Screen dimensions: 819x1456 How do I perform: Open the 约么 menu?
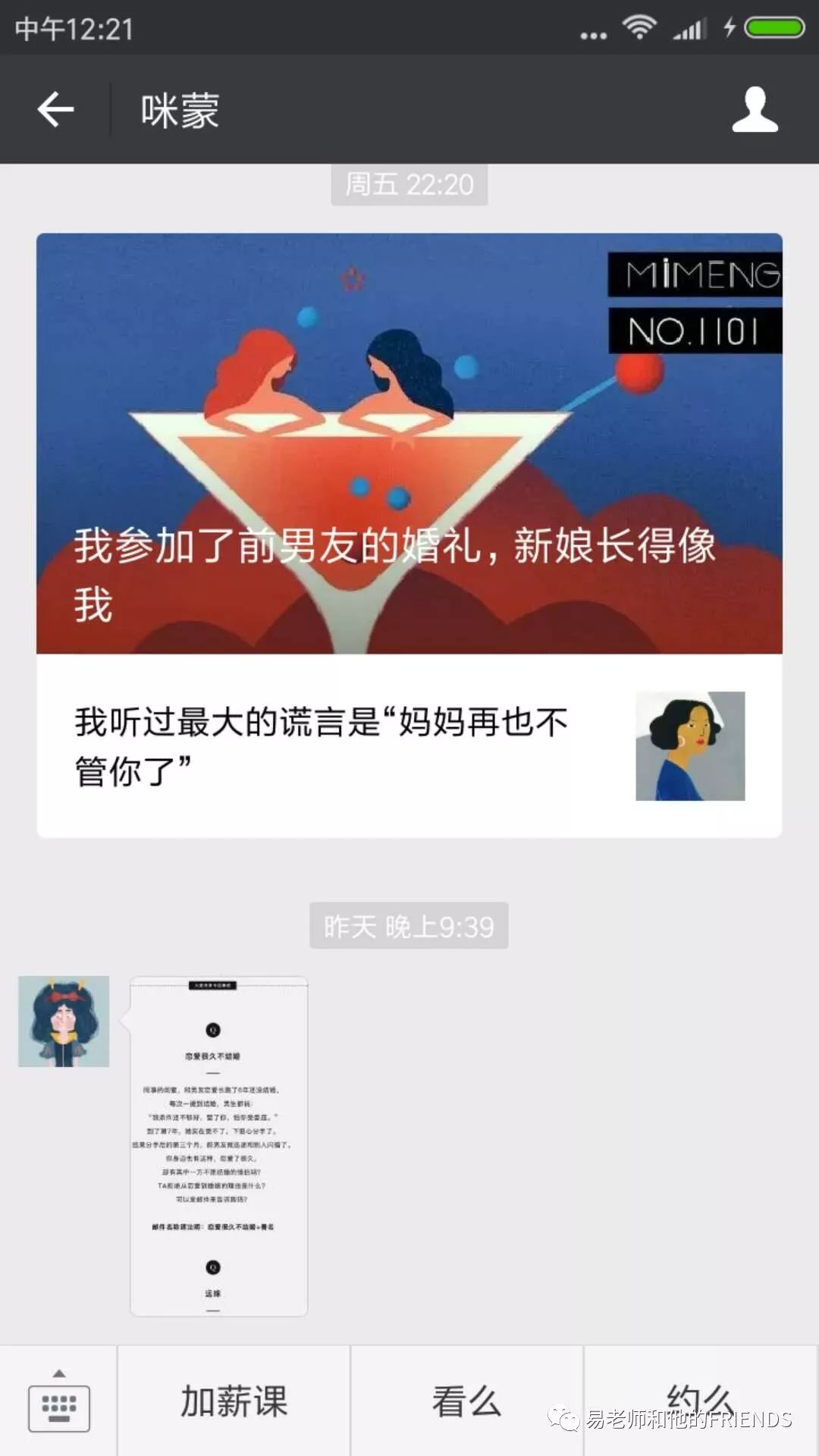[699, 1399]
